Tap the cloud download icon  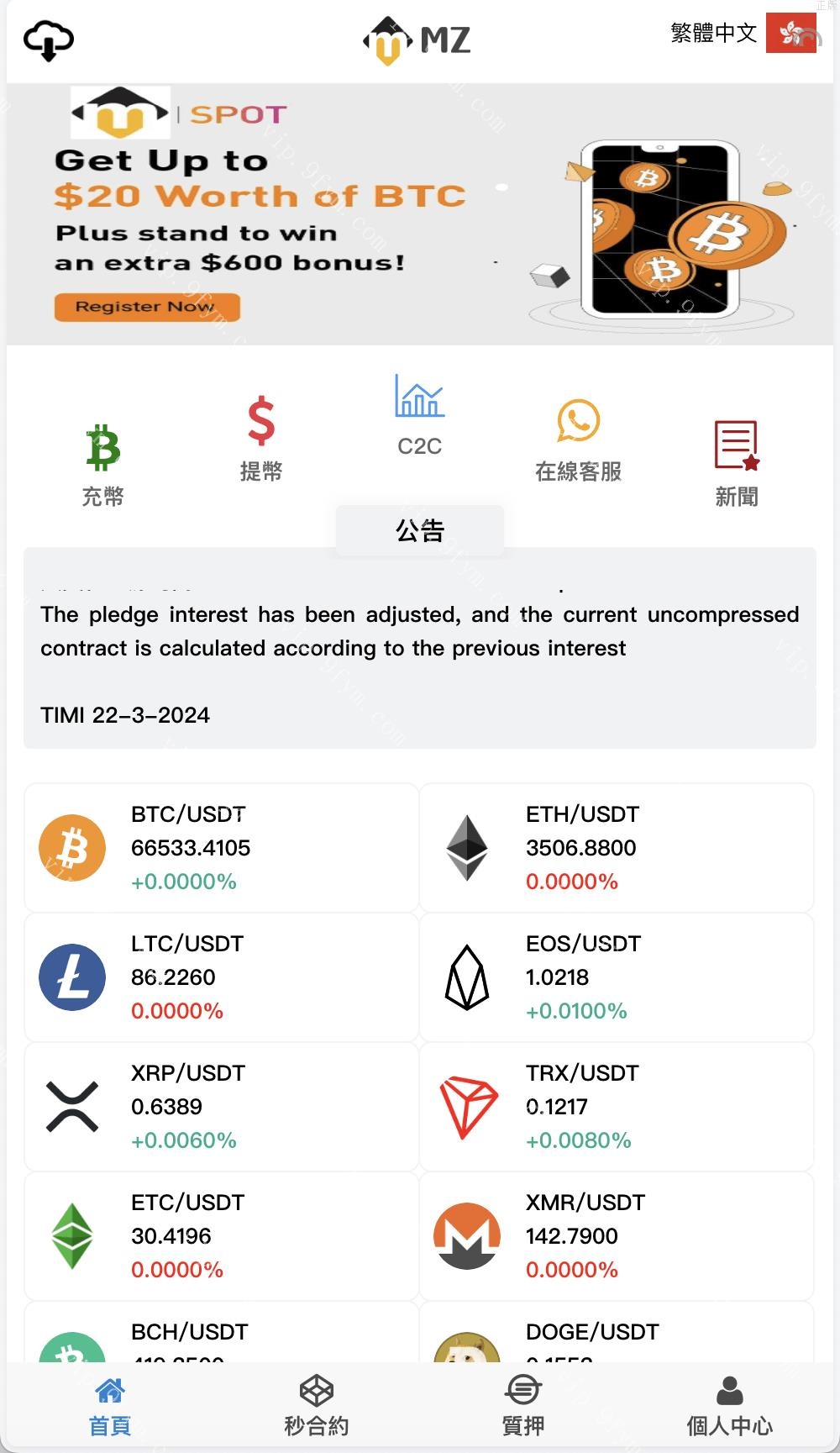[49, 40]
